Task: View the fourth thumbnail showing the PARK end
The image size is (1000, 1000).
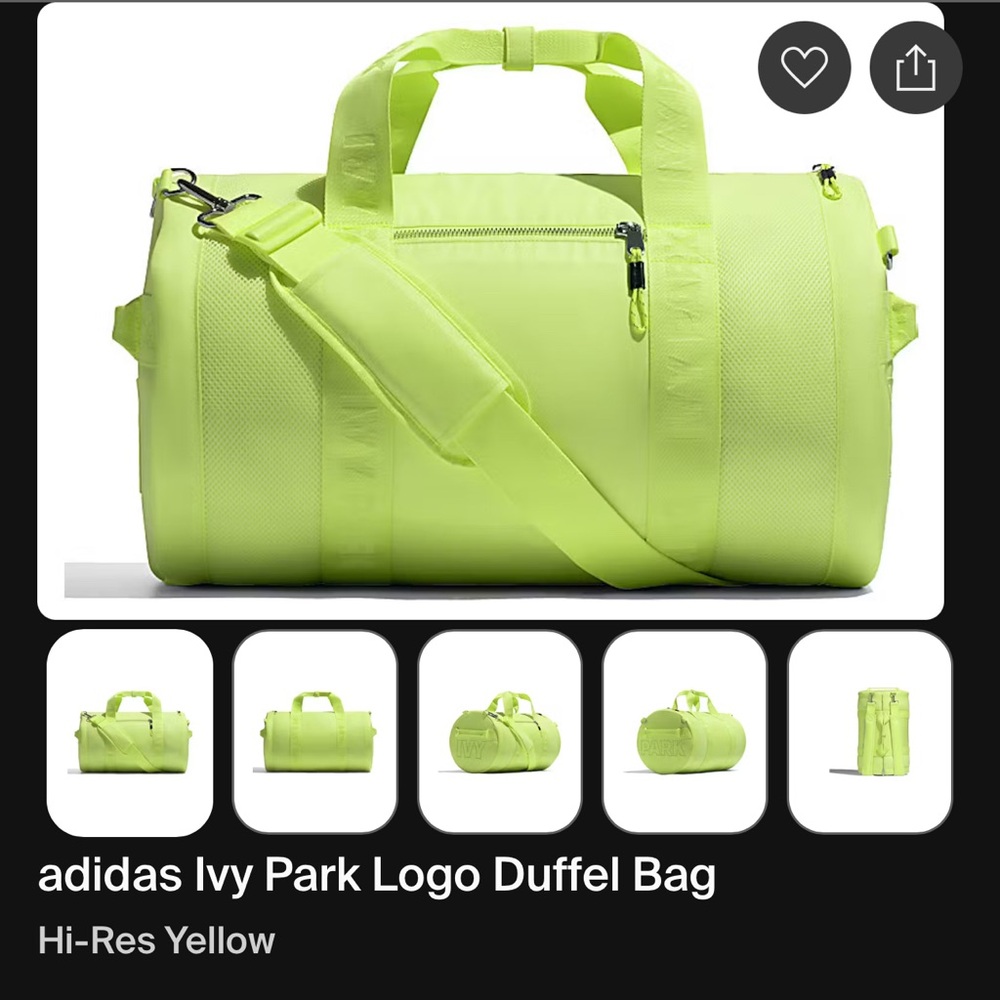Action: [685, 732]
